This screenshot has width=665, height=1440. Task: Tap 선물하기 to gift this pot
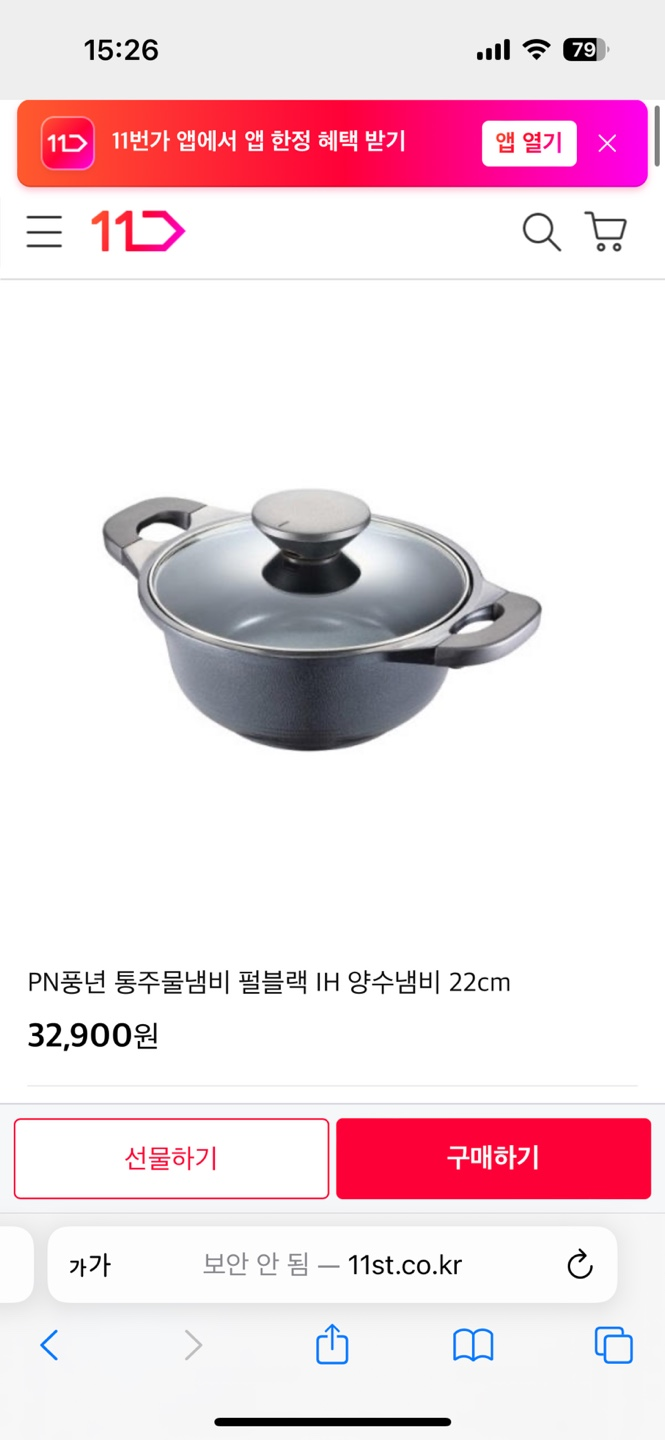171,1158
